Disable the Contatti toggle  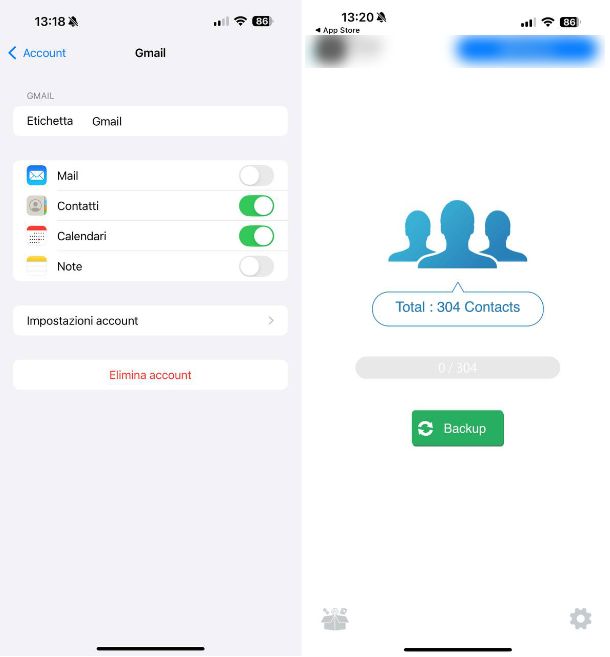click(x=256, y=206)
